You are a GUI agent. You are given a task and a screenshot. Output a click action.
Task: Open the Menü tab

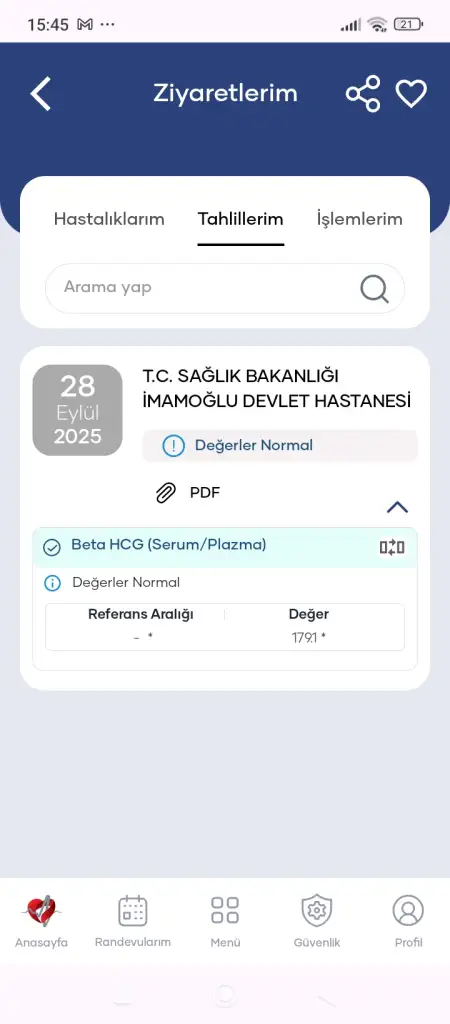pos(225,921)
